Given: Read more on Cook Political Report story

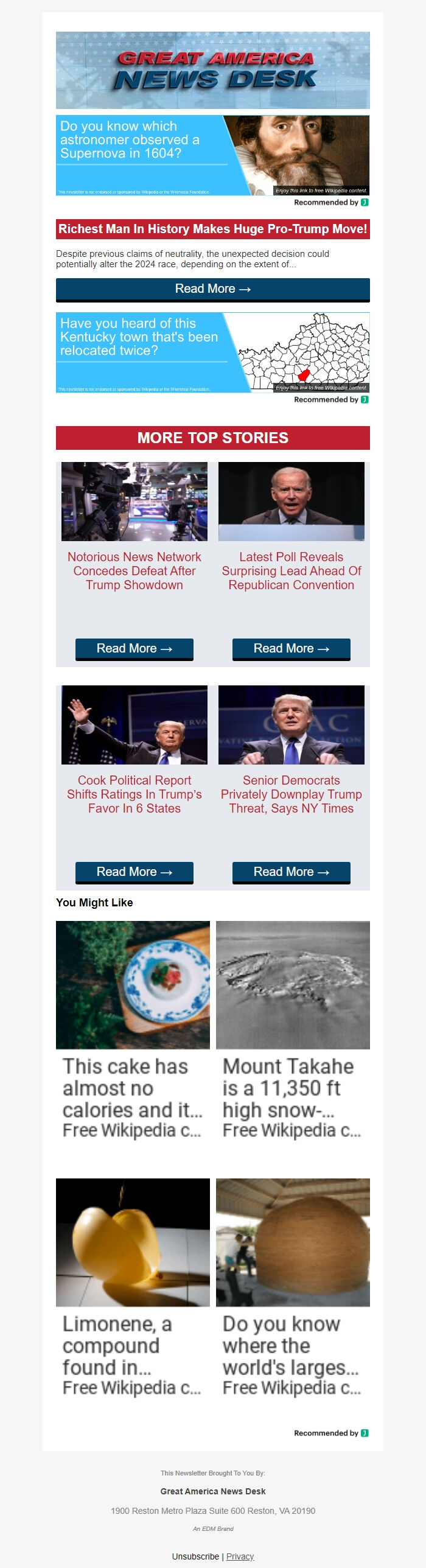Looking at the screenshot, I should 134,872.
